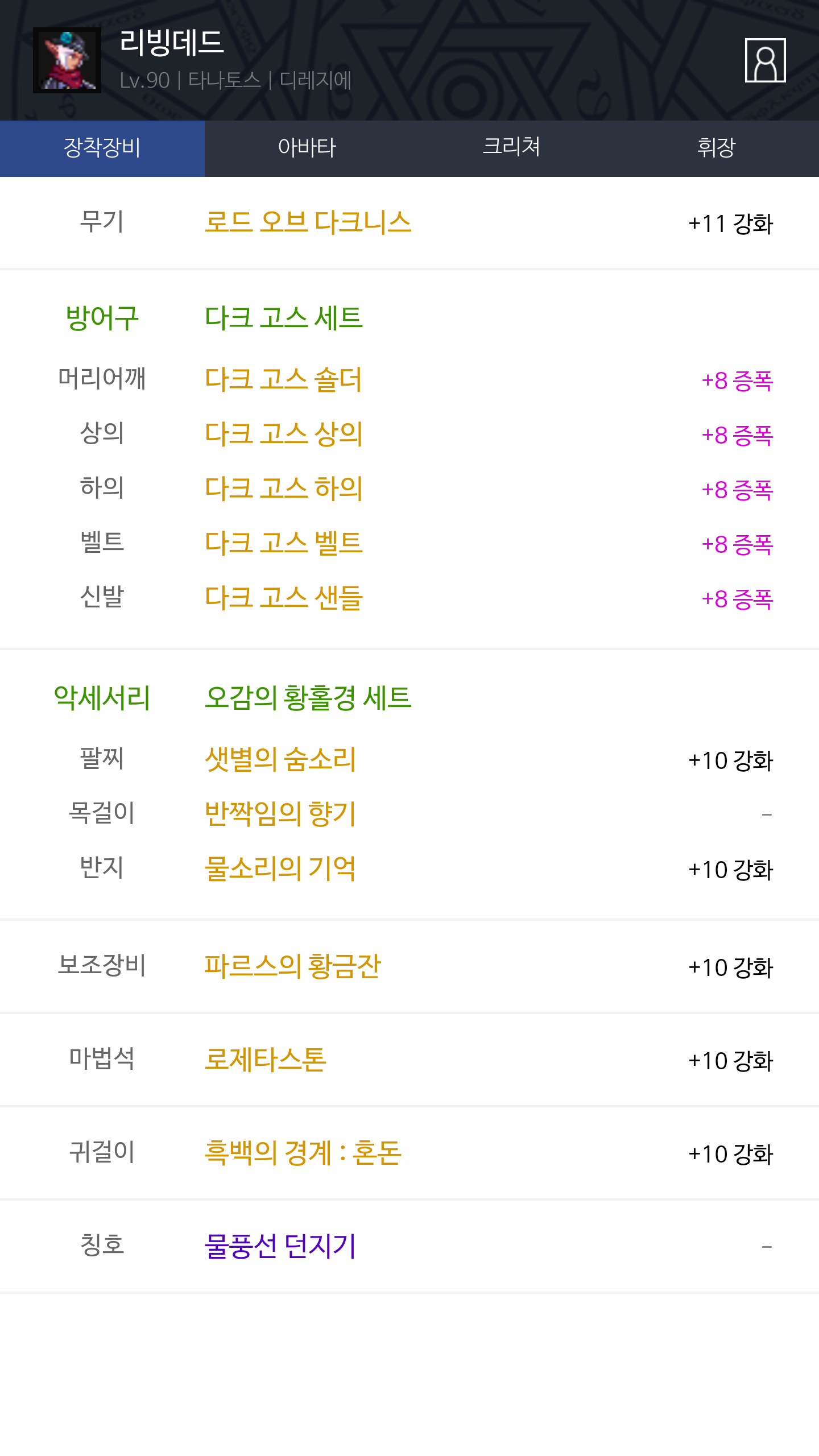Open the 휘장 tab

point(717,148)
